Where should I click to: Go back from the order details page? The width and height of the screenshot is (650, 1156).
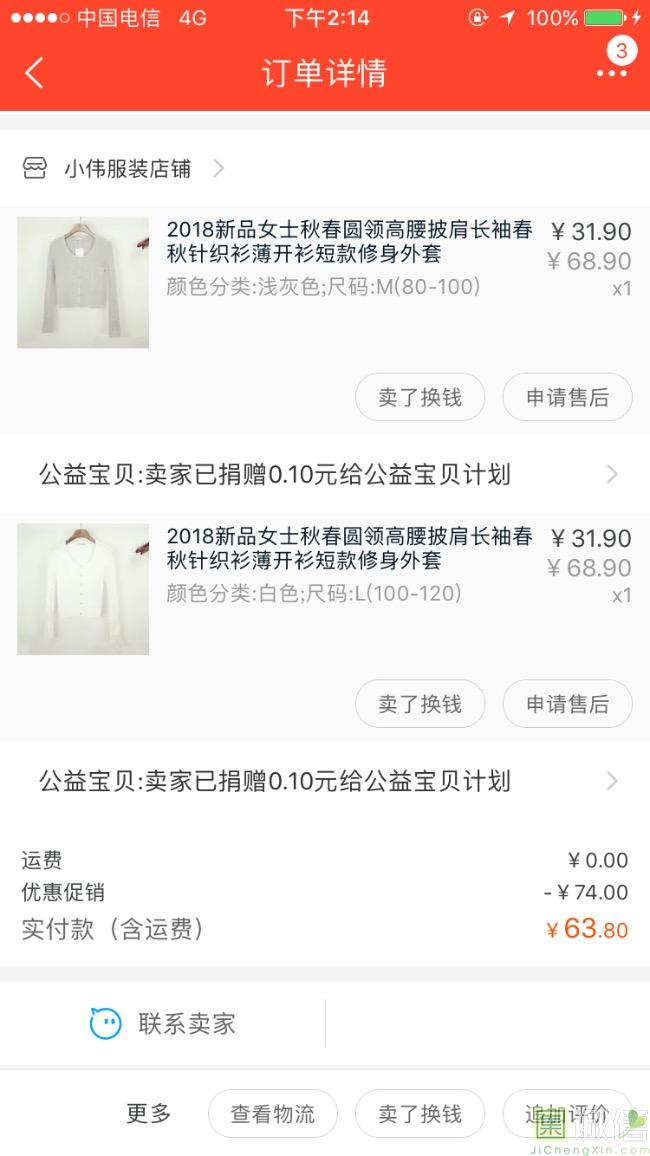click(35, 73)
